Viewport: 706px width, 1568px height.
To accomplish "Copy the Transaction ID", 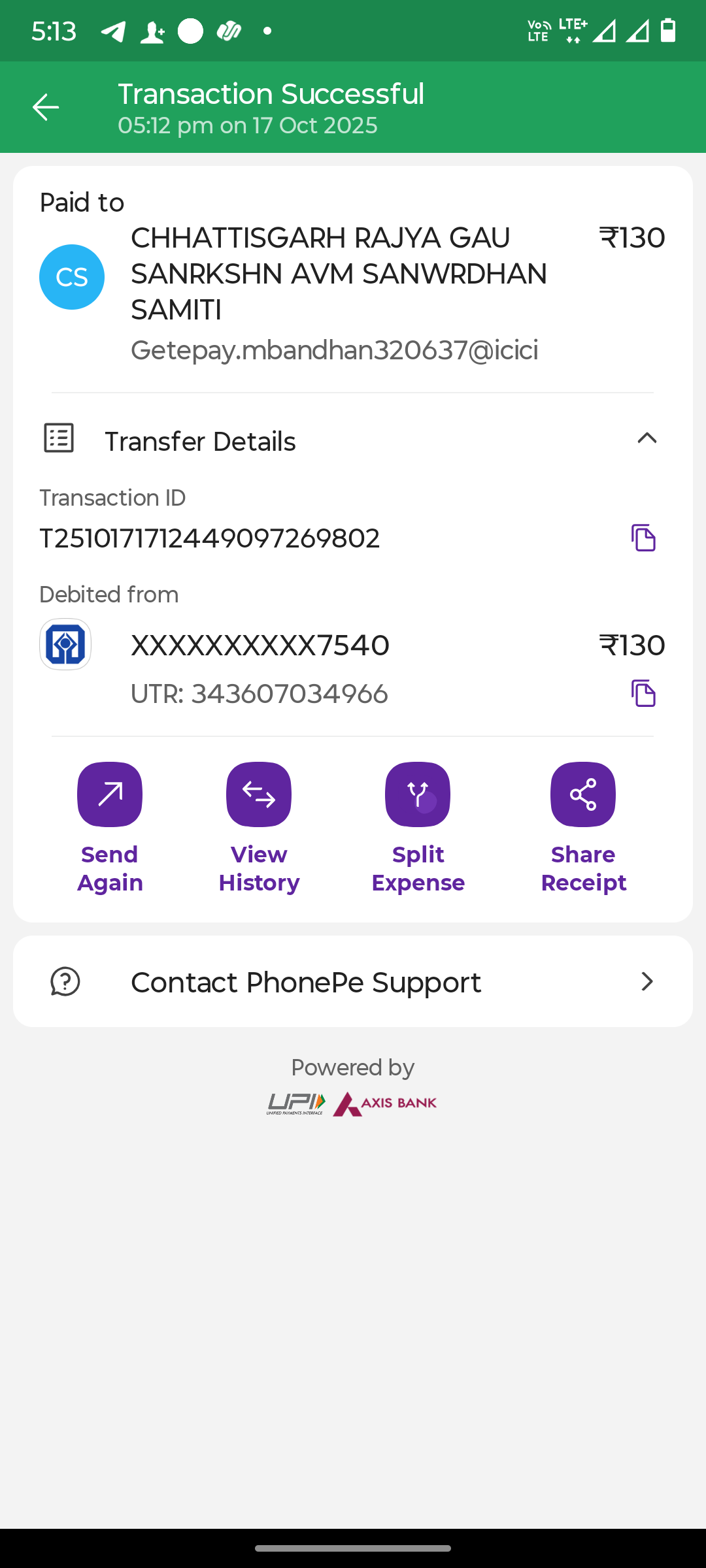I will (643, 538).
